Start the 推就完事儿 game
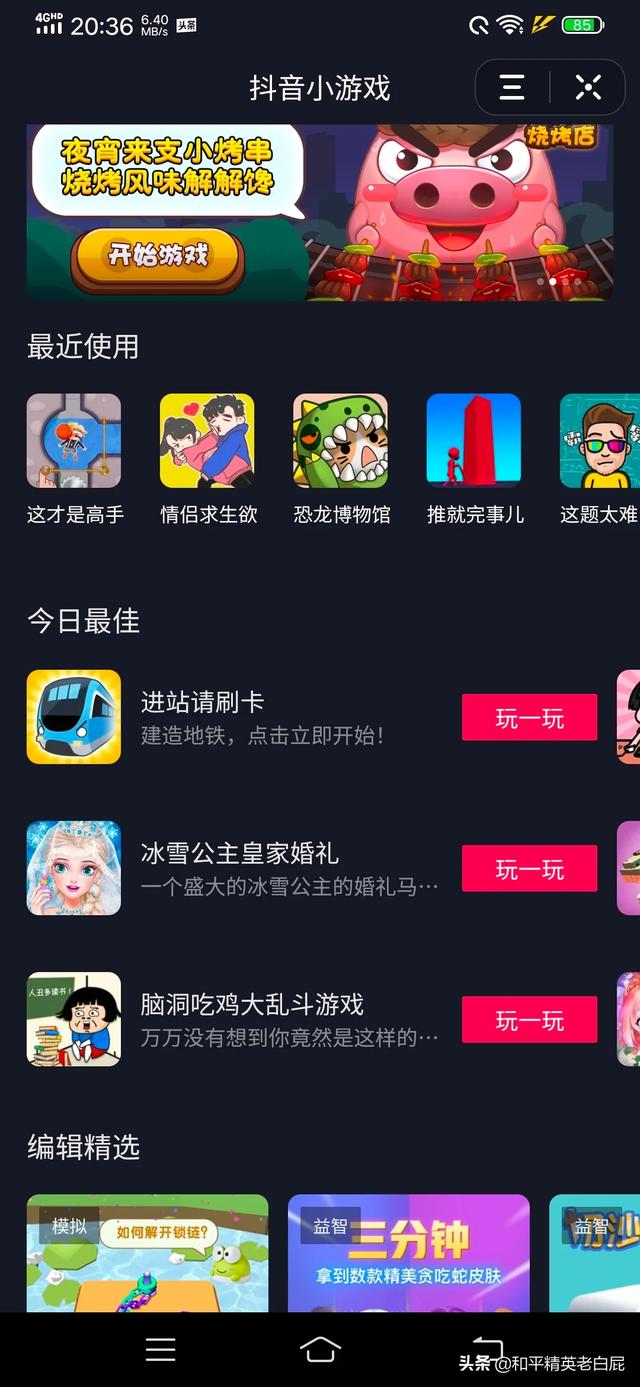Screen dimensions: 640x1387 [474, 441]
